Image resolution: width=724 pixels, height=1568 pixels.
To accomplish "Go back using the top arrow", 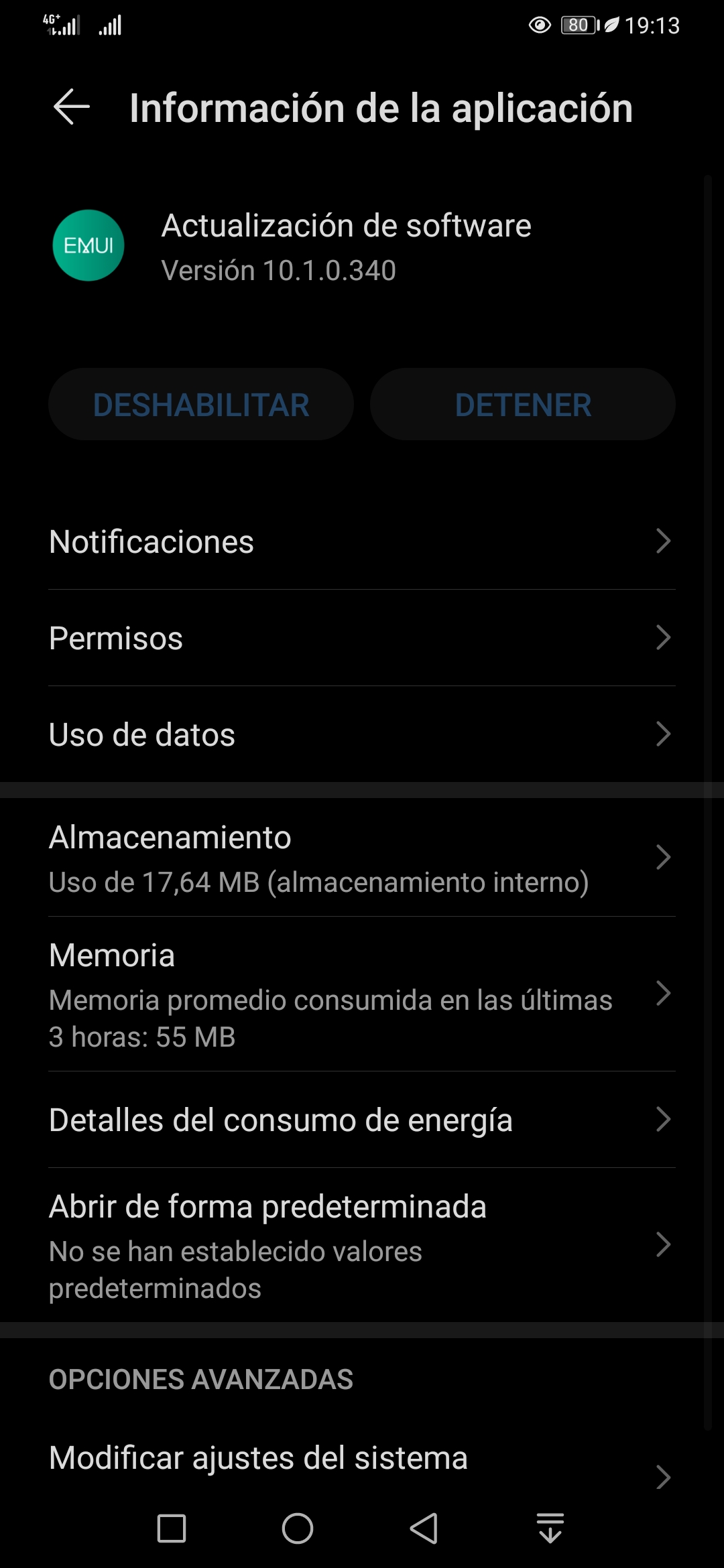I will point(72,107).
